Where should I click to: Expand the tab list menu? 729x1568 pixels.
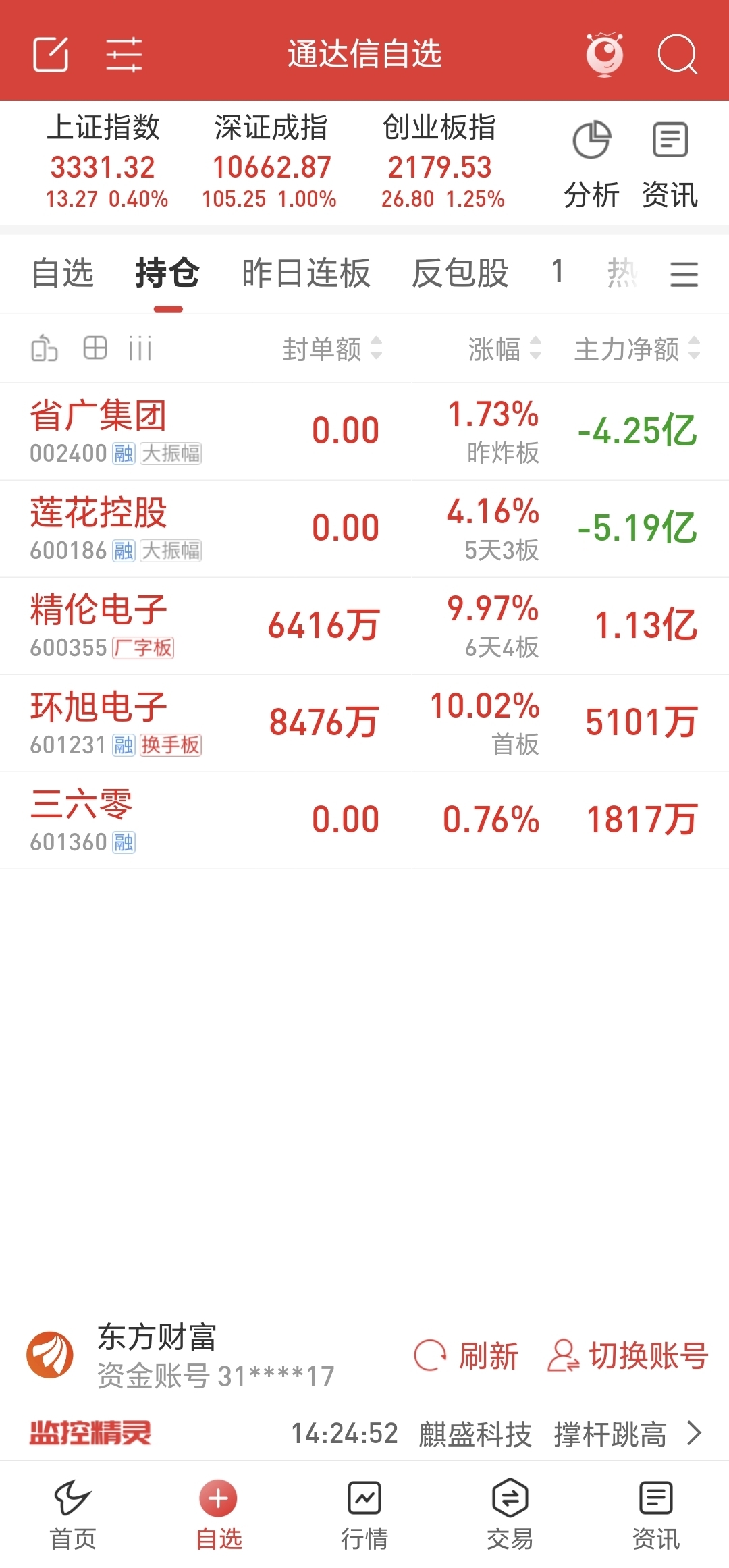click(684, 274)
